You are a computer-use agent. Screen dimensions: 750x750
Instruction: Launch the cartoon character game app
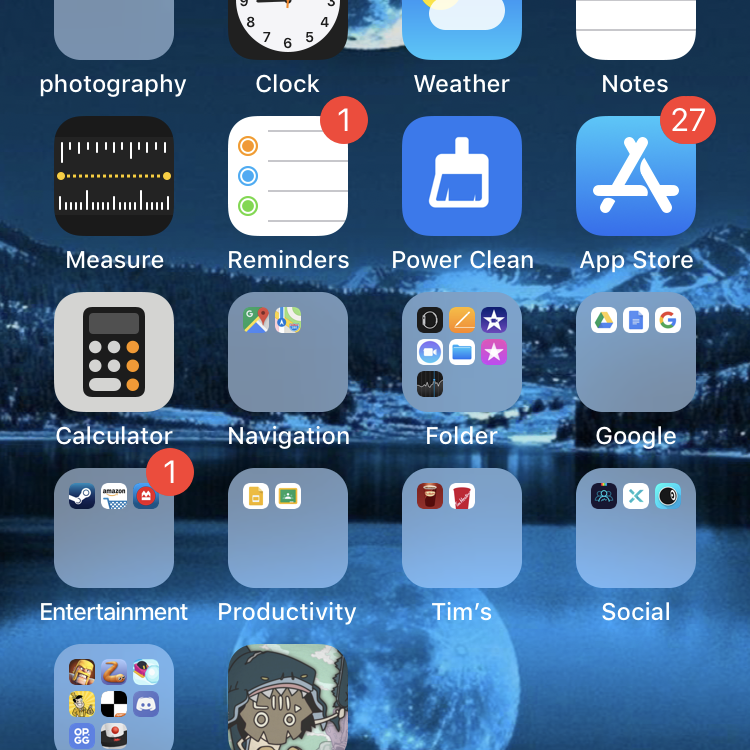287,700
